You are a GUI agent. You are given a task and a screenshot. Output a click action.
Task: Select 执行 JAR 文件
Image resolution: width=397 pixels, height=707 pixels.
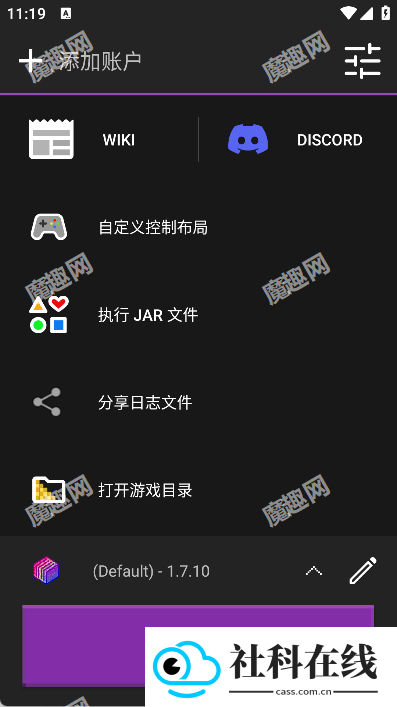tap(198, 314)
